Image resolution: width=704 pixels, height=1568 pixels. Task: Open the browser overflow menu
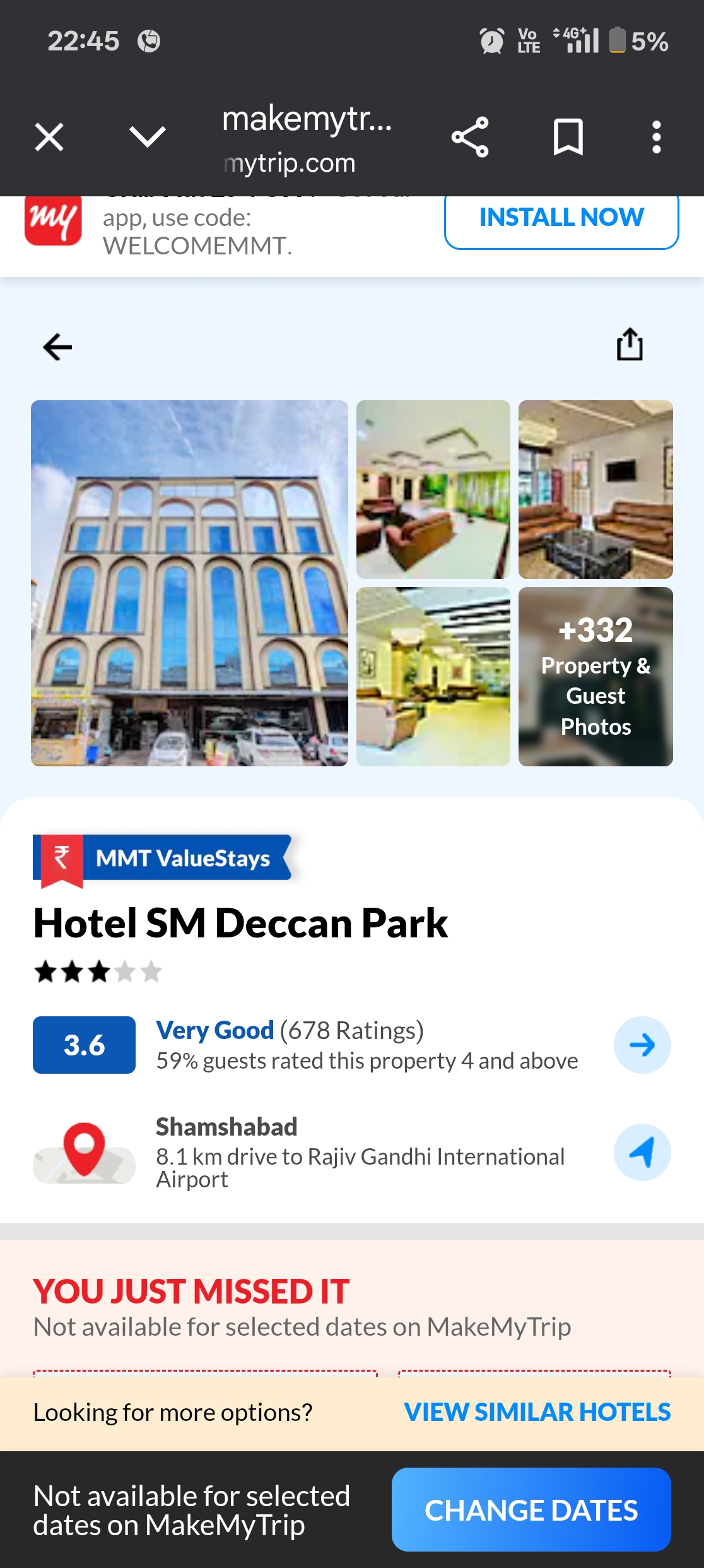tap(656, 137)
